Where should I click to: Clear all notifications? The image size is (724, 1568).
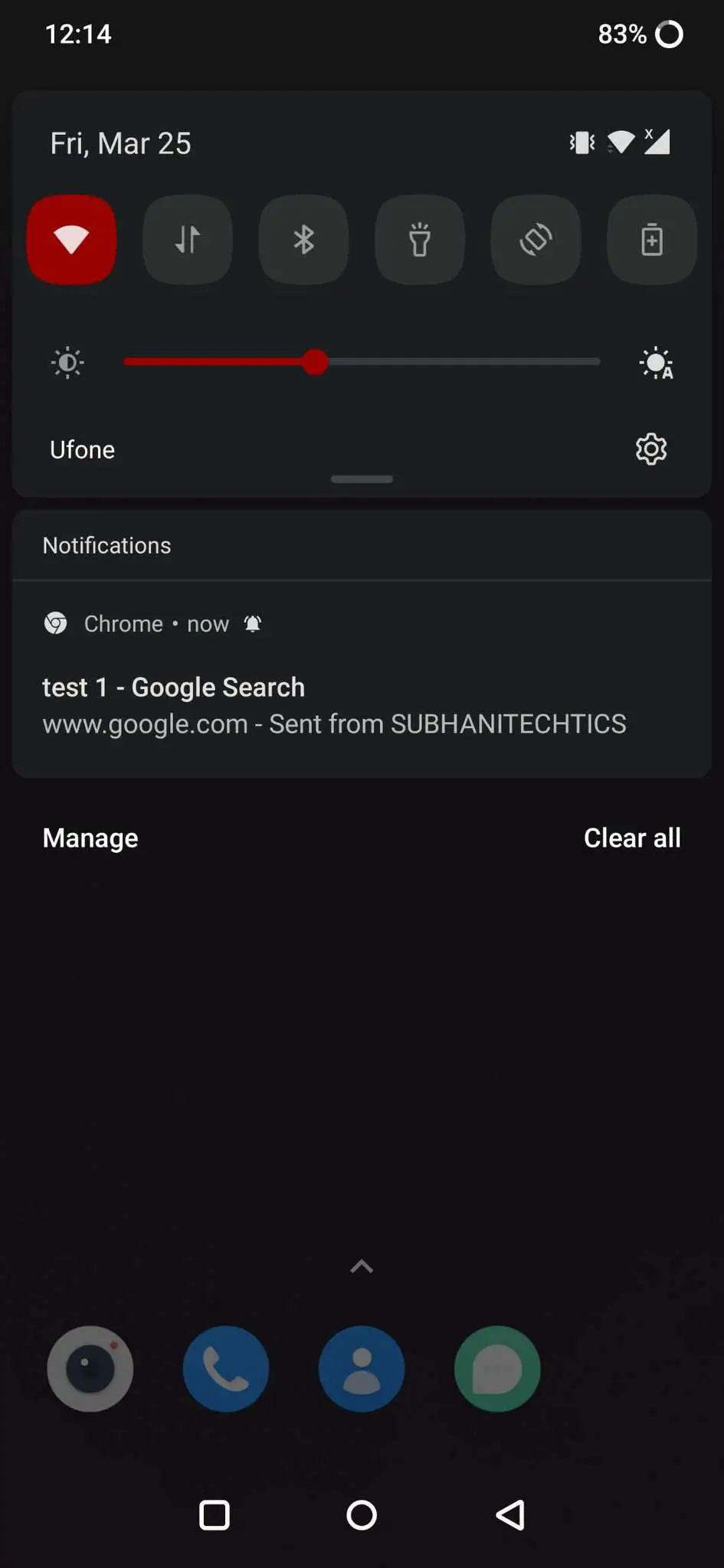point(632,838)
